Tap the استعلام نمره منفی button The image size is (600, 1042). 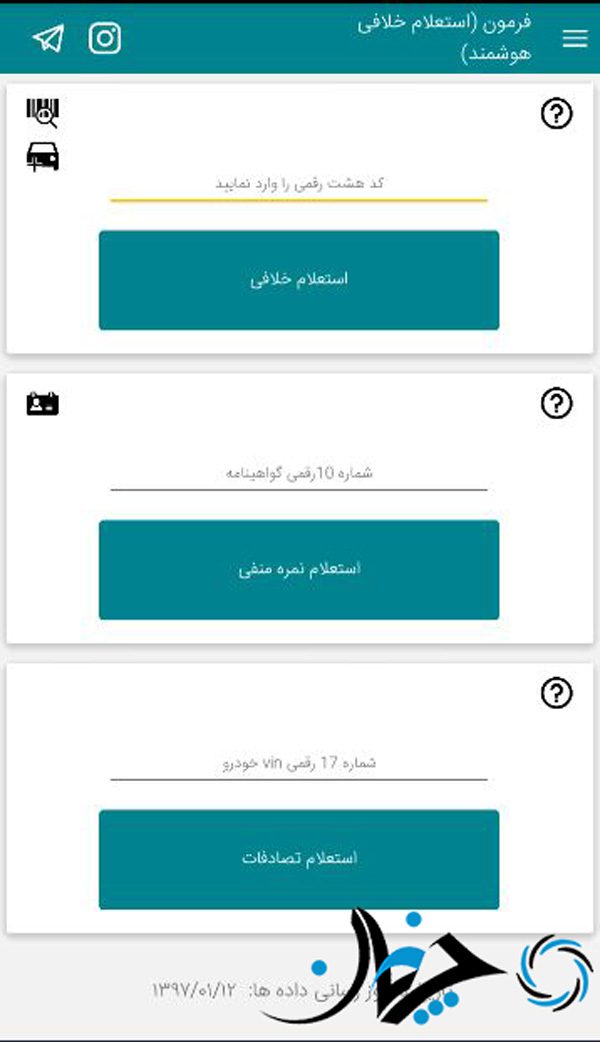(x=298, y=569)
